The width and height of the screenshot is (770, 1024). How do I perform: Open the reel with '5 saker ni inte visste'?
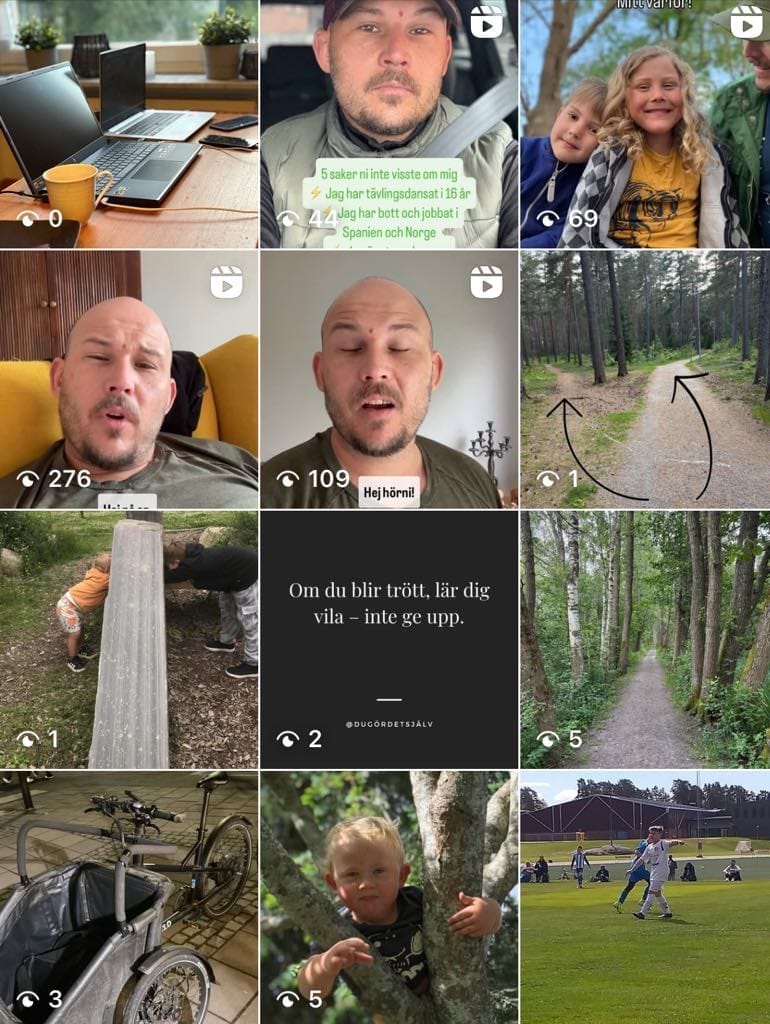point(388,123)
